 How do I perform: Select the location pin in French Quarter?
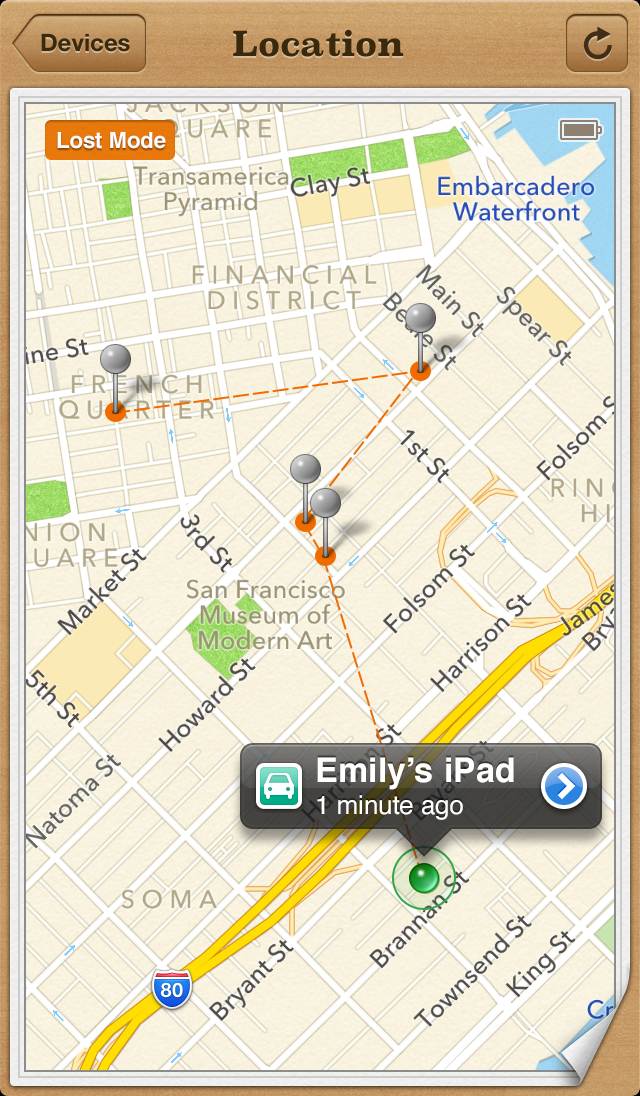click(116, 361)
